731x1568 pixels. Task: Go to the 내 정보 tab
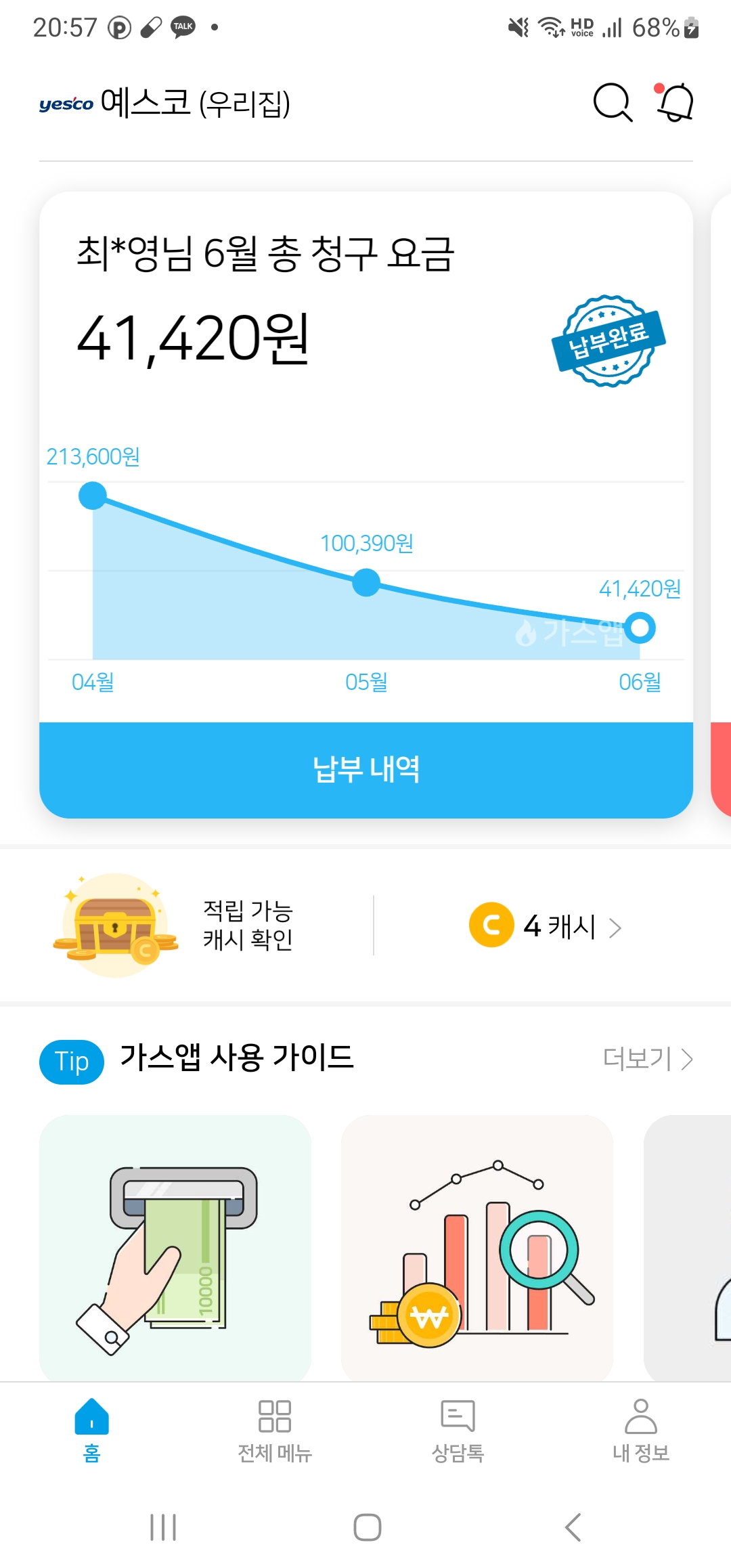coord(640,1430)
